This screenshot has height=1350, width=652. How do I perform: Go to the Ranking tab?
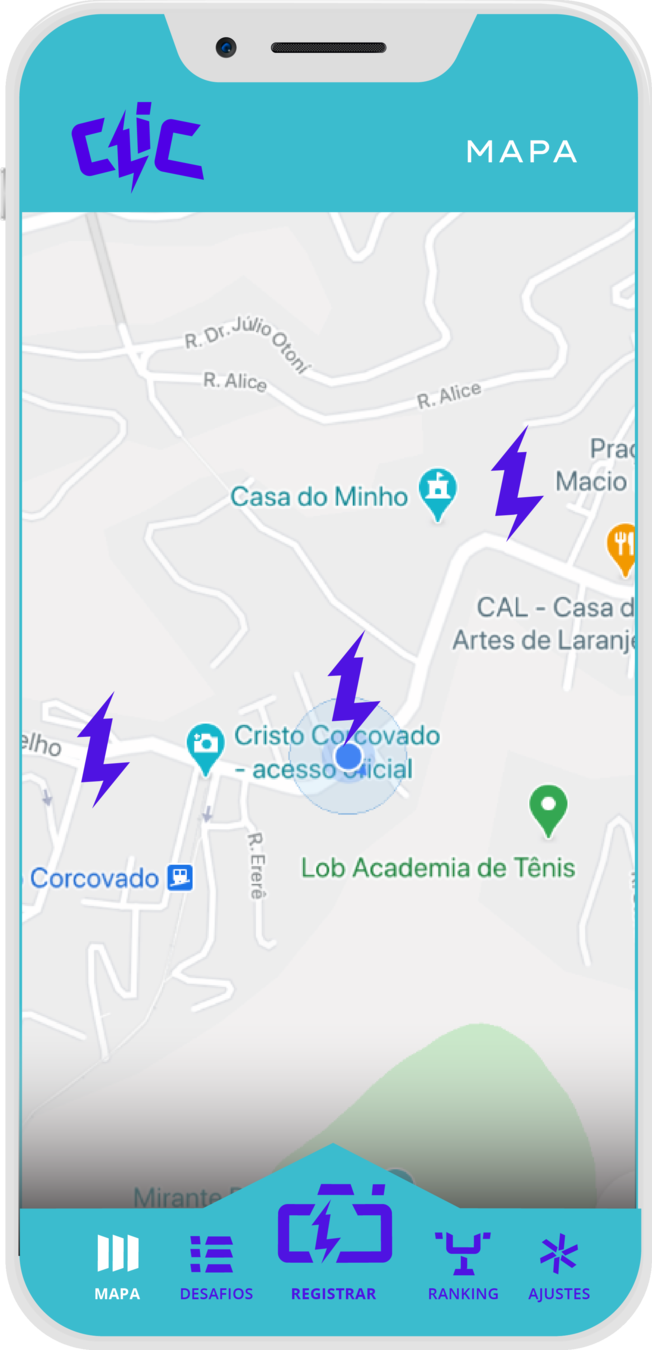coord(463,1267)
